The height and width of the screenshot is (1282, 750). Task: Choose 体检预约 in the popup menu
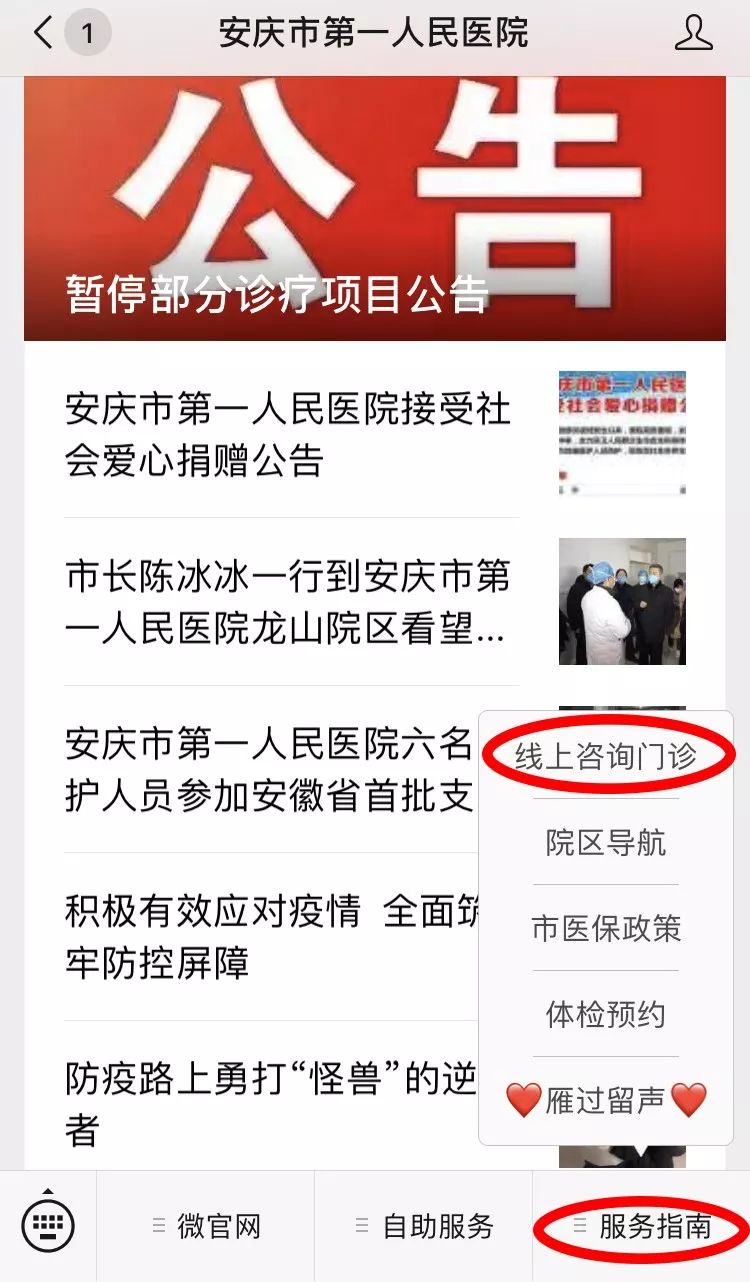coord(606,1014)
